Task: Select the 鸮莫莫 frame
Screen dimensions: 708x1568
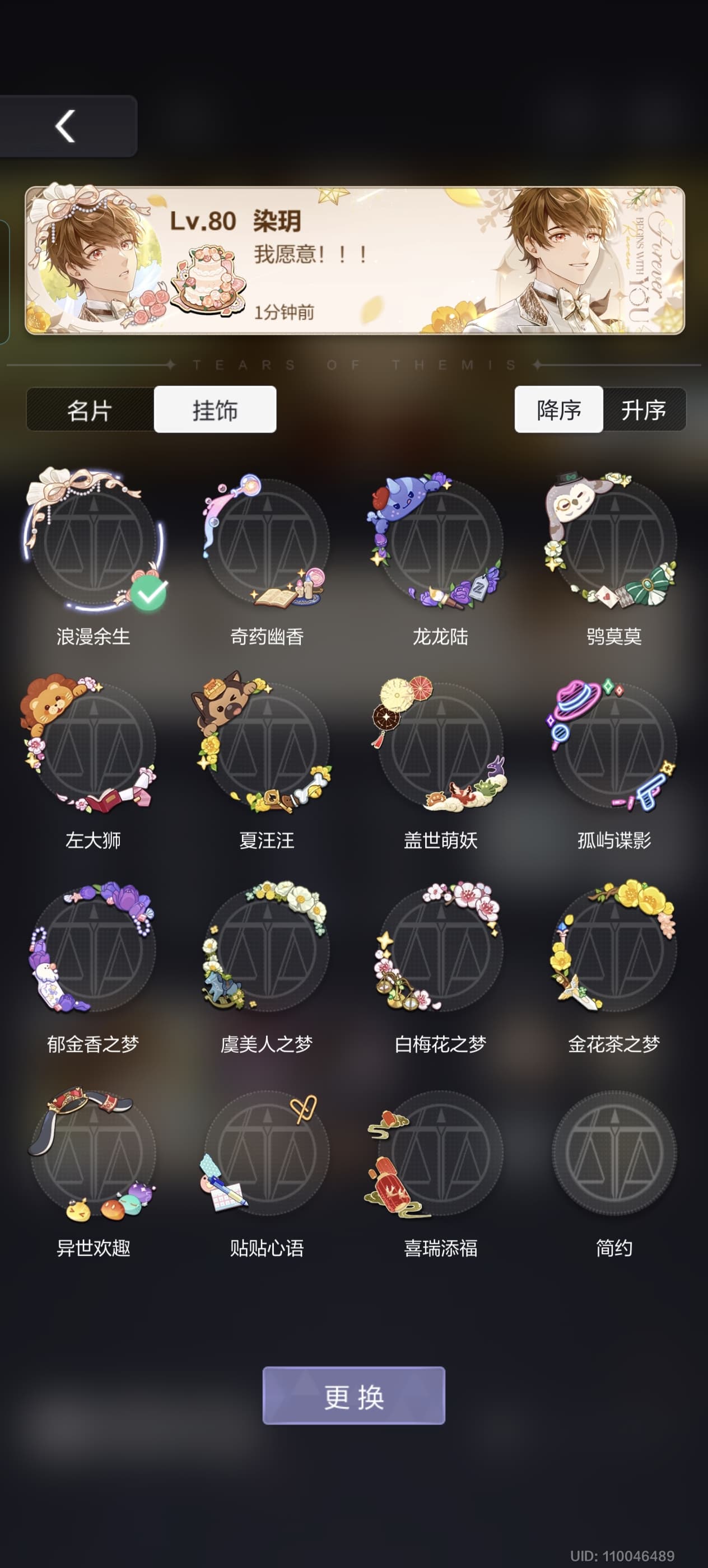Action: 614,542
